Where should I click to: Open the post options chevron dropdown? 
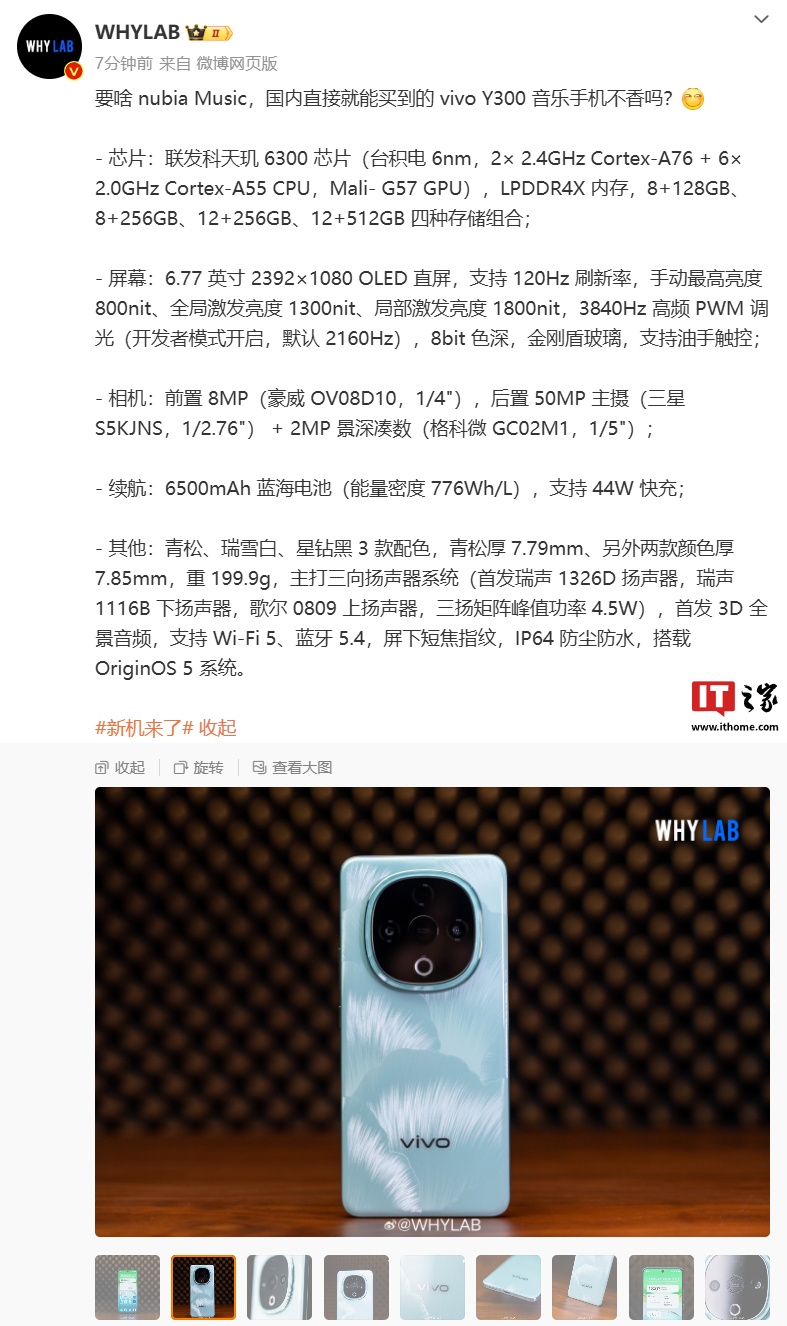coord(761,20)
